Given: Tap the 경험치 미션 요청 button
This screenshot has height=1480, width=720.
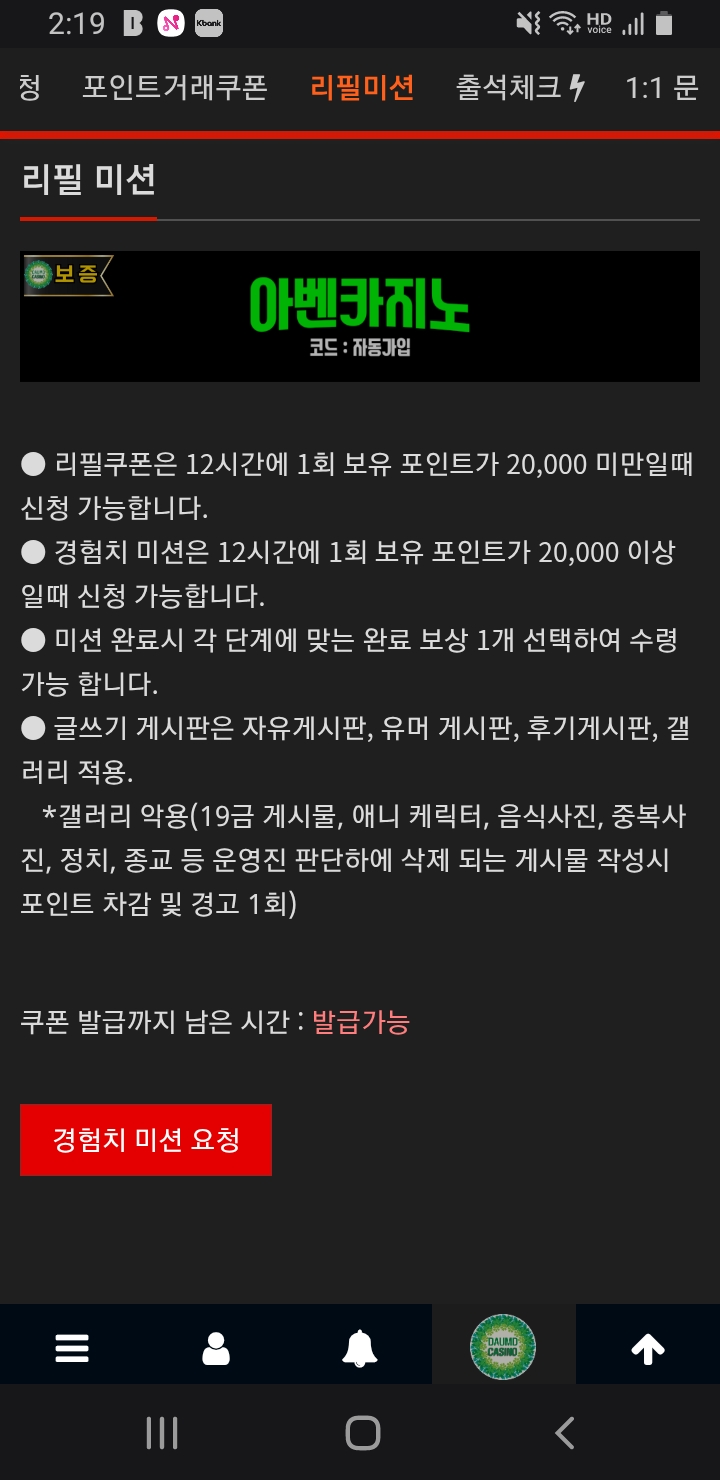Looking at the screenshot, I should (146, 1140).
